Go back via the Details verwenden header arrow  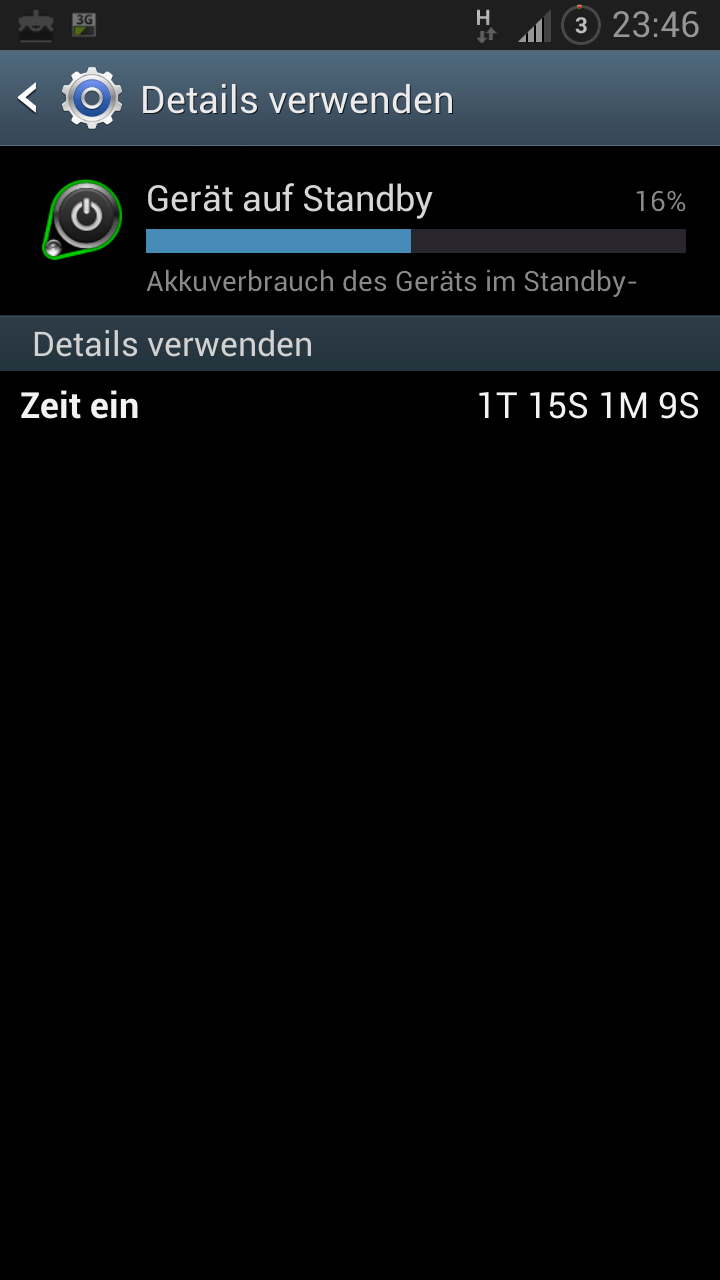click(28, 98)
